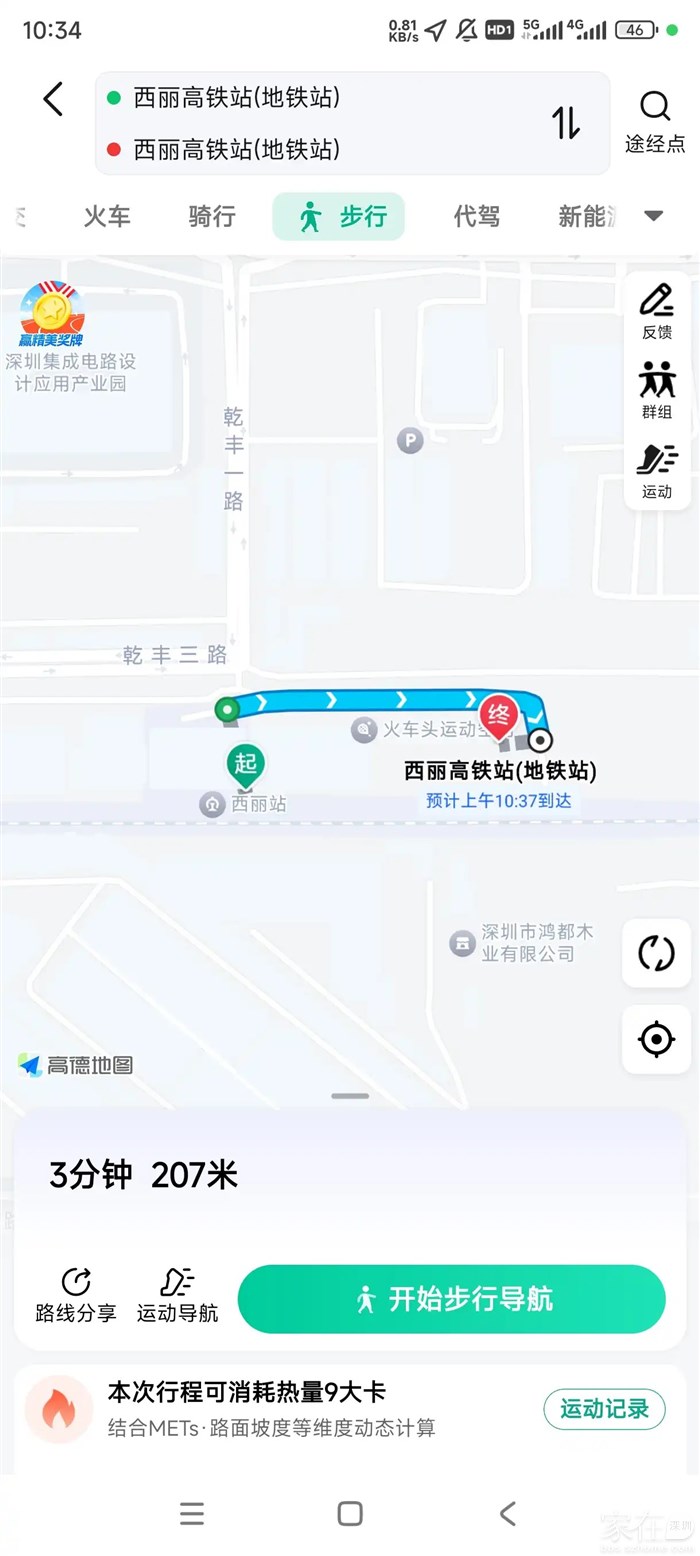The width and height of the screenshot is (700, 1556).
Task: Select the 步行 walking tab
Action: [x=339, y=216]
